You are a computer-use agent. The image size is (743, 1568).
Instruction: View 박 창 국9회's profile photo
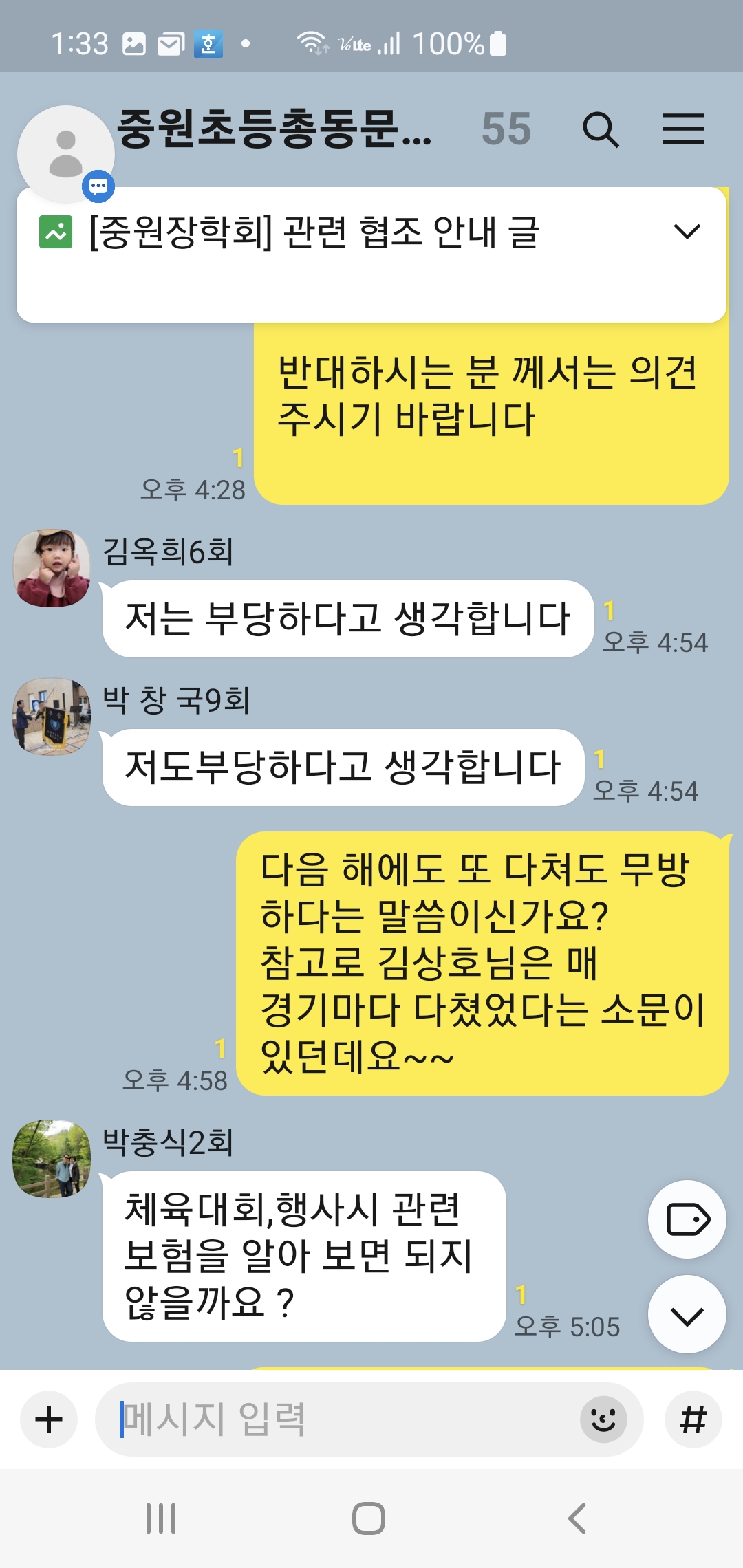tap(52, 717)
